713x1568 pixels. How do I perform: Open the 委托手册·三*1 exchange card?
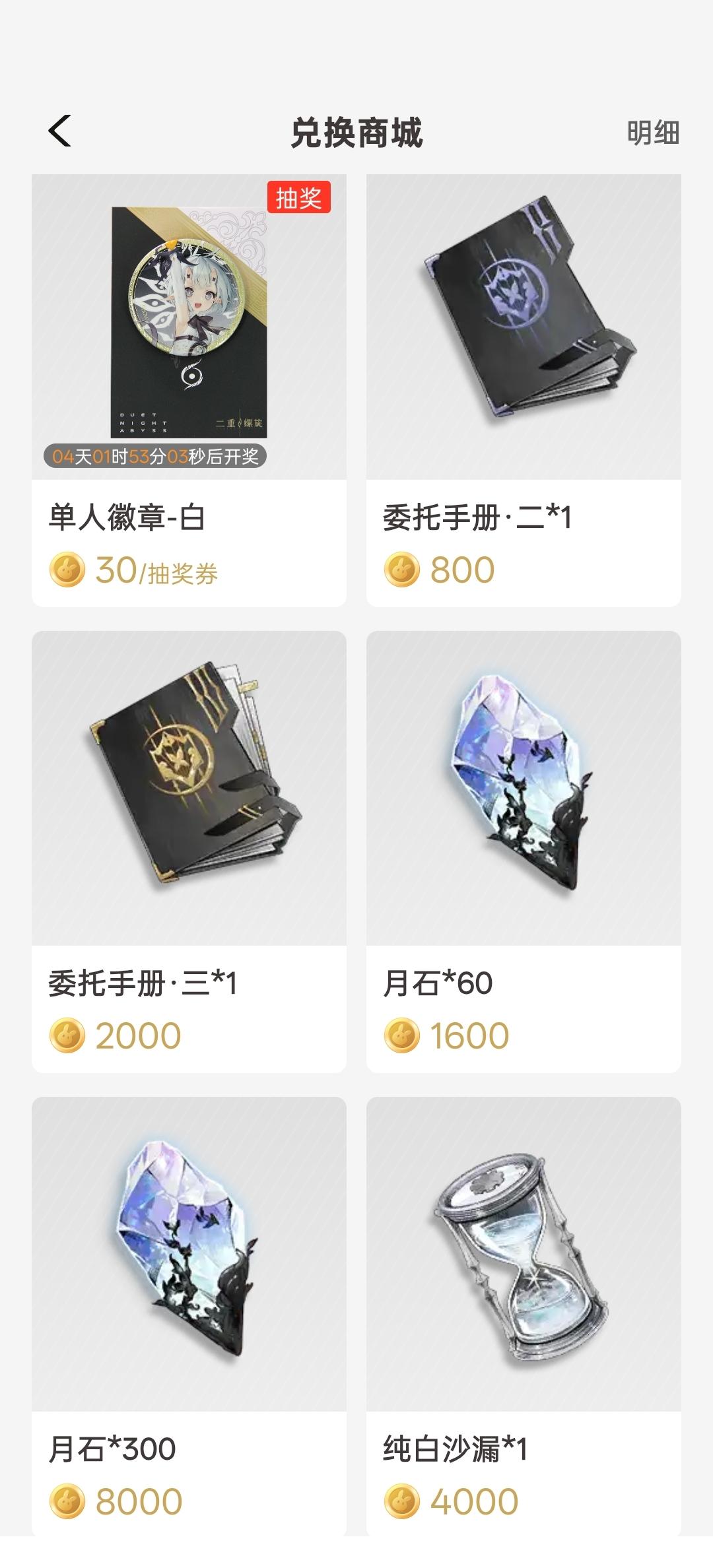pyautogui.click(x=189, y=851)
